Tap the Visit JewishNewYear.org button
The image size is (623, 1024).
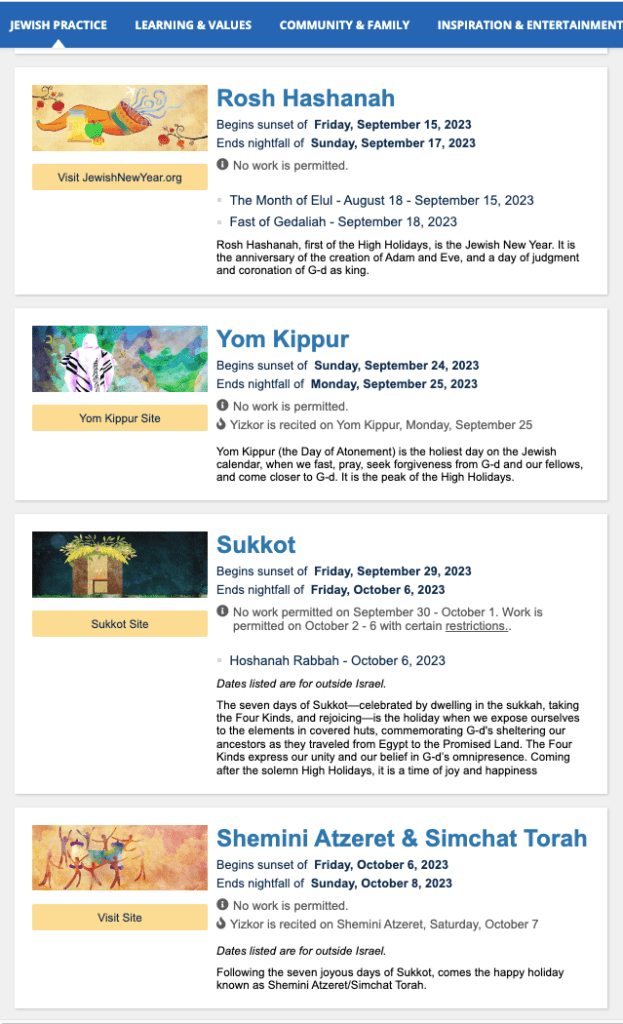pos(119,178)
